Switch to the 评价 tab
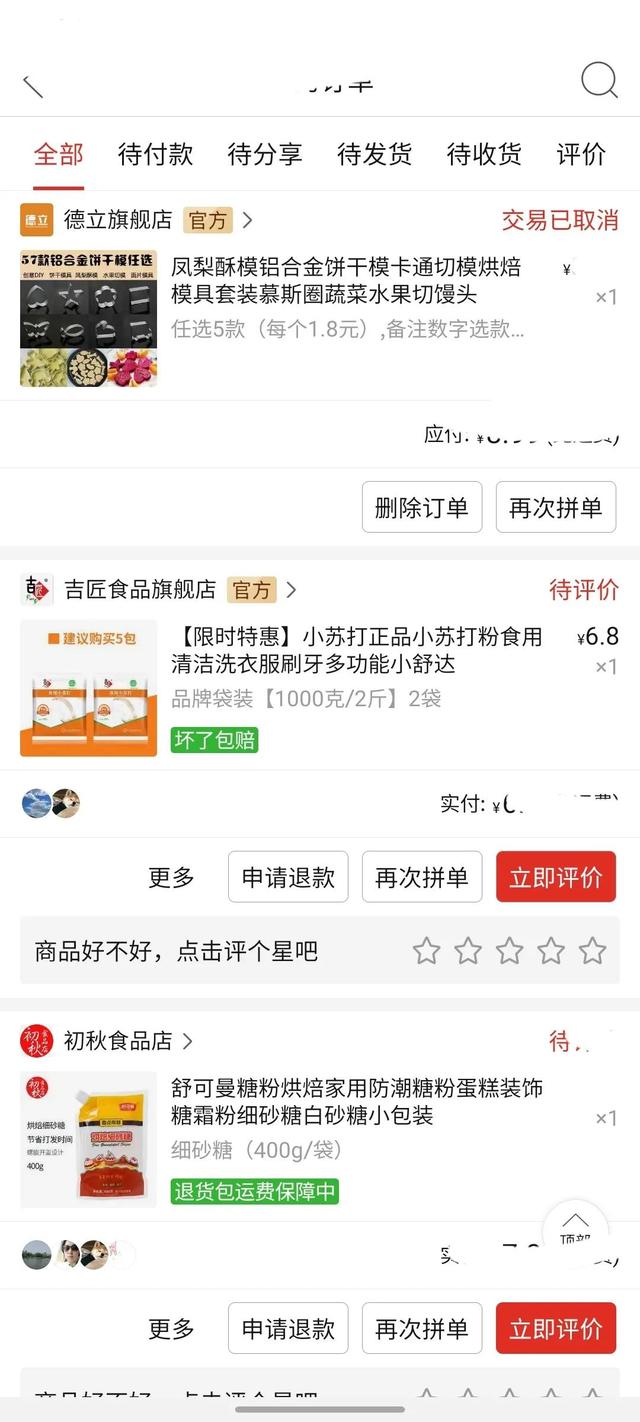The height and width of the screenshot is (1422, 640). tap(581, 154)
